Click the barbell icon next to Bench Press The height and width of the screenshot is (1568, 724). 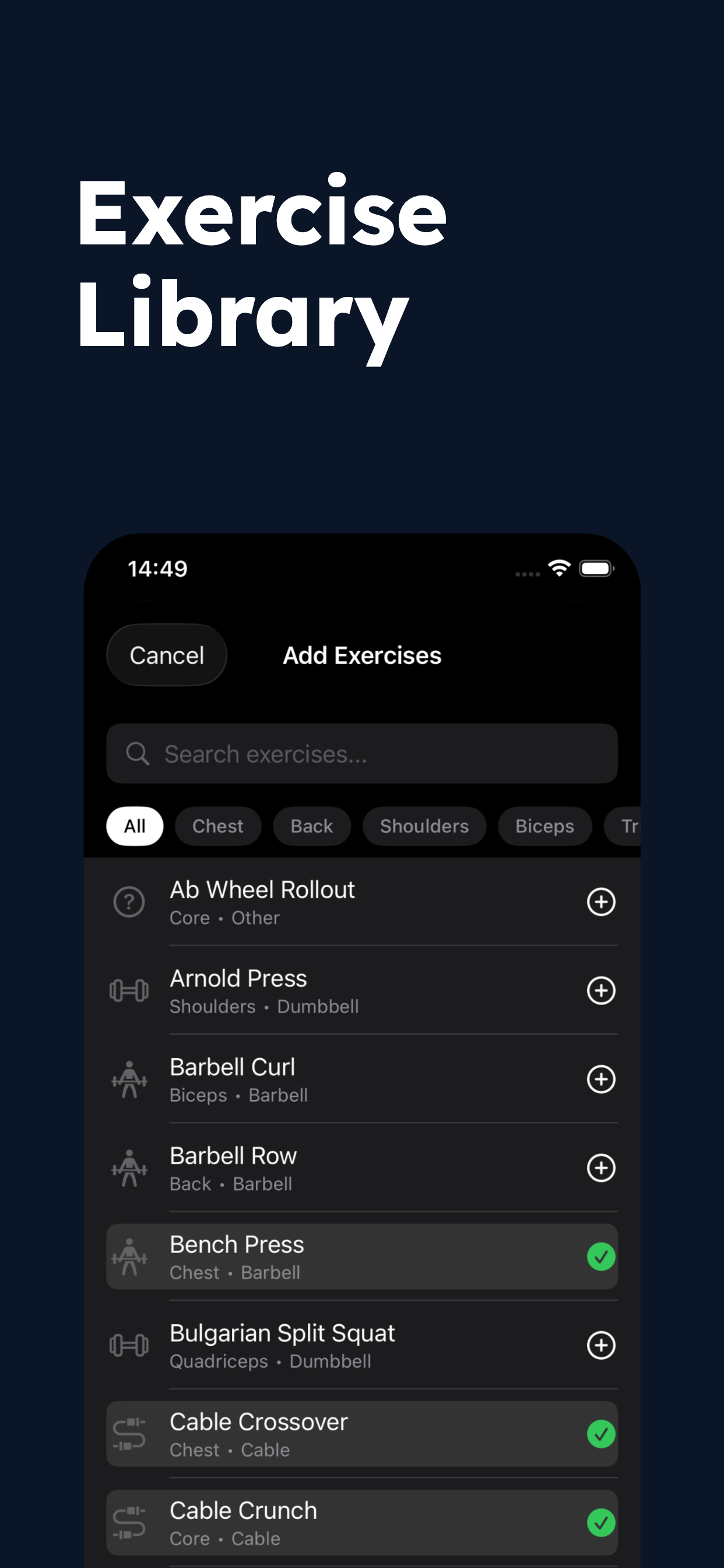pos(128,1257)
